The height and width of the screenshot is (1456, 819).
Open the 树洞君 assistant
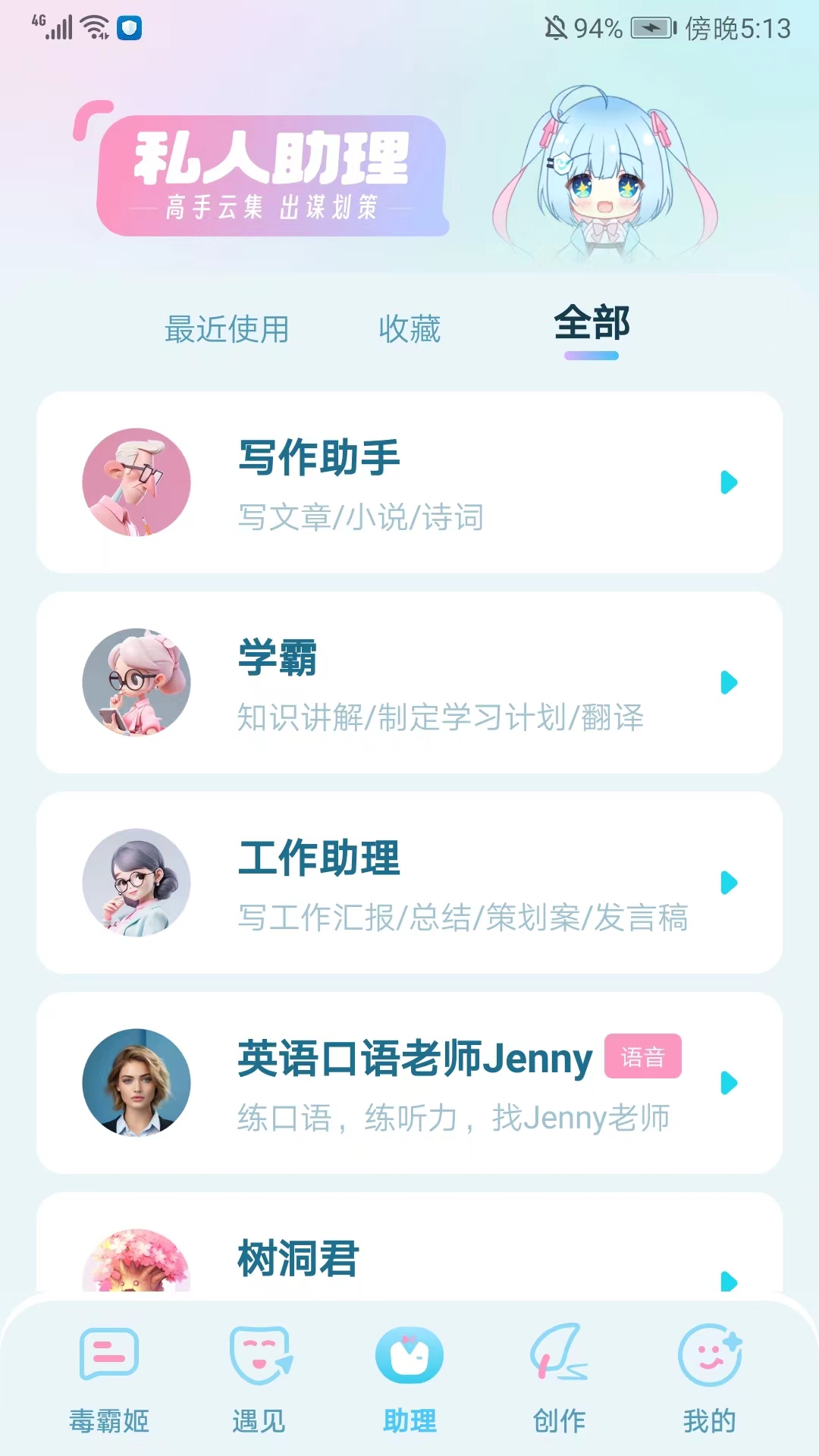point(409,1259)
